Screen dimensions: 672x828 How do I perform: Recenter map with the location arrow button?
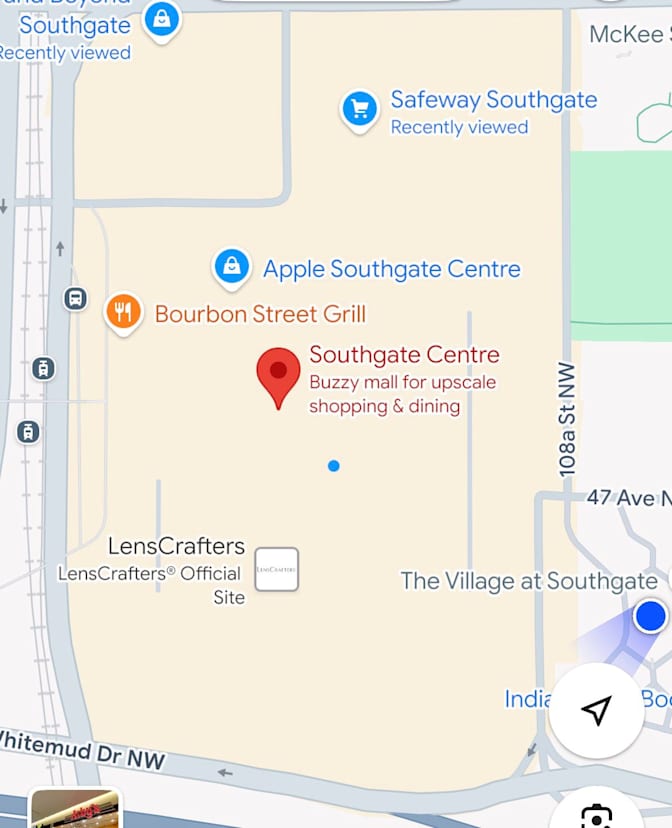pos(596,711)
